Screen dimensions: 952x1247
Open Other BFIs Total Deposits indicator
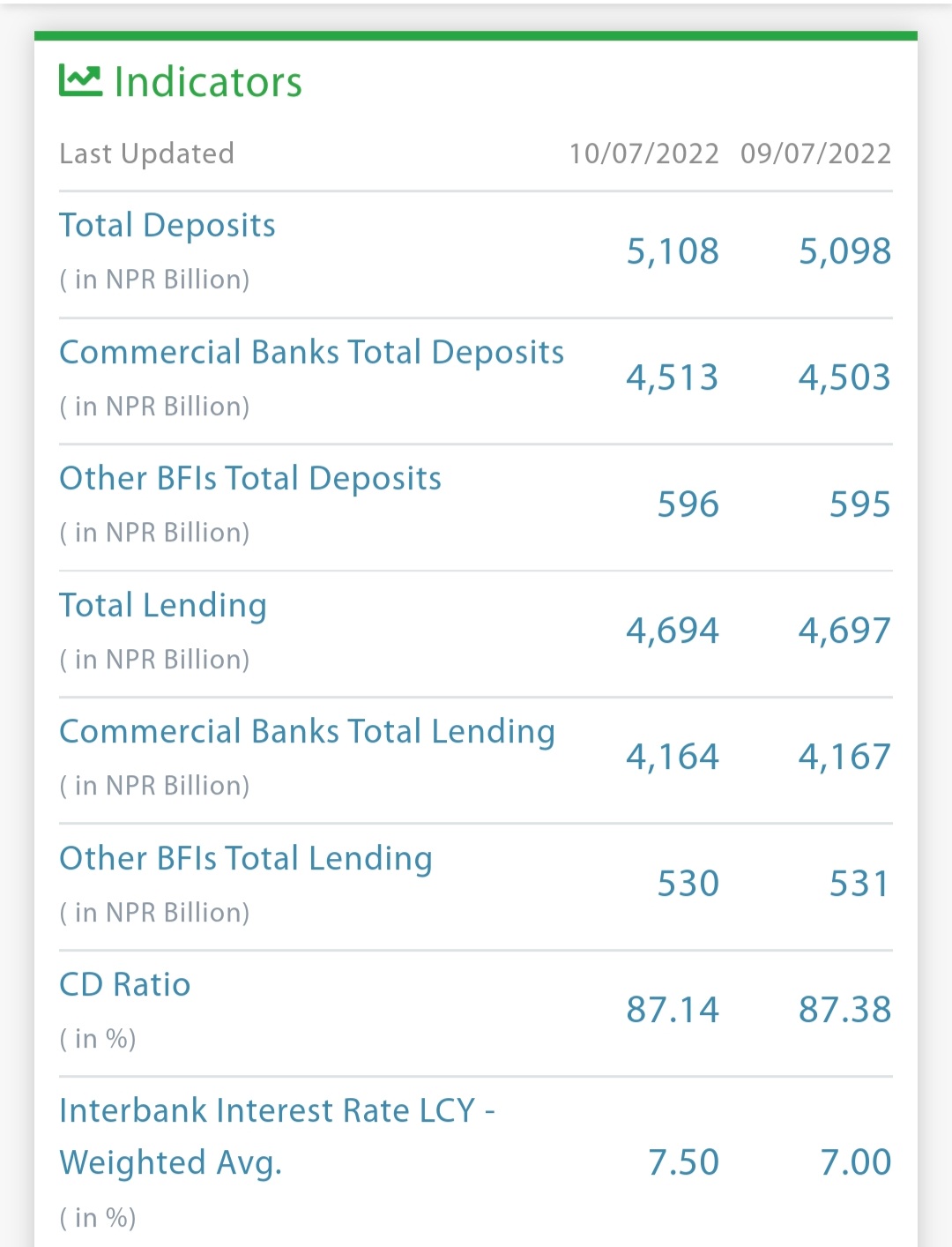pos(250,479)
